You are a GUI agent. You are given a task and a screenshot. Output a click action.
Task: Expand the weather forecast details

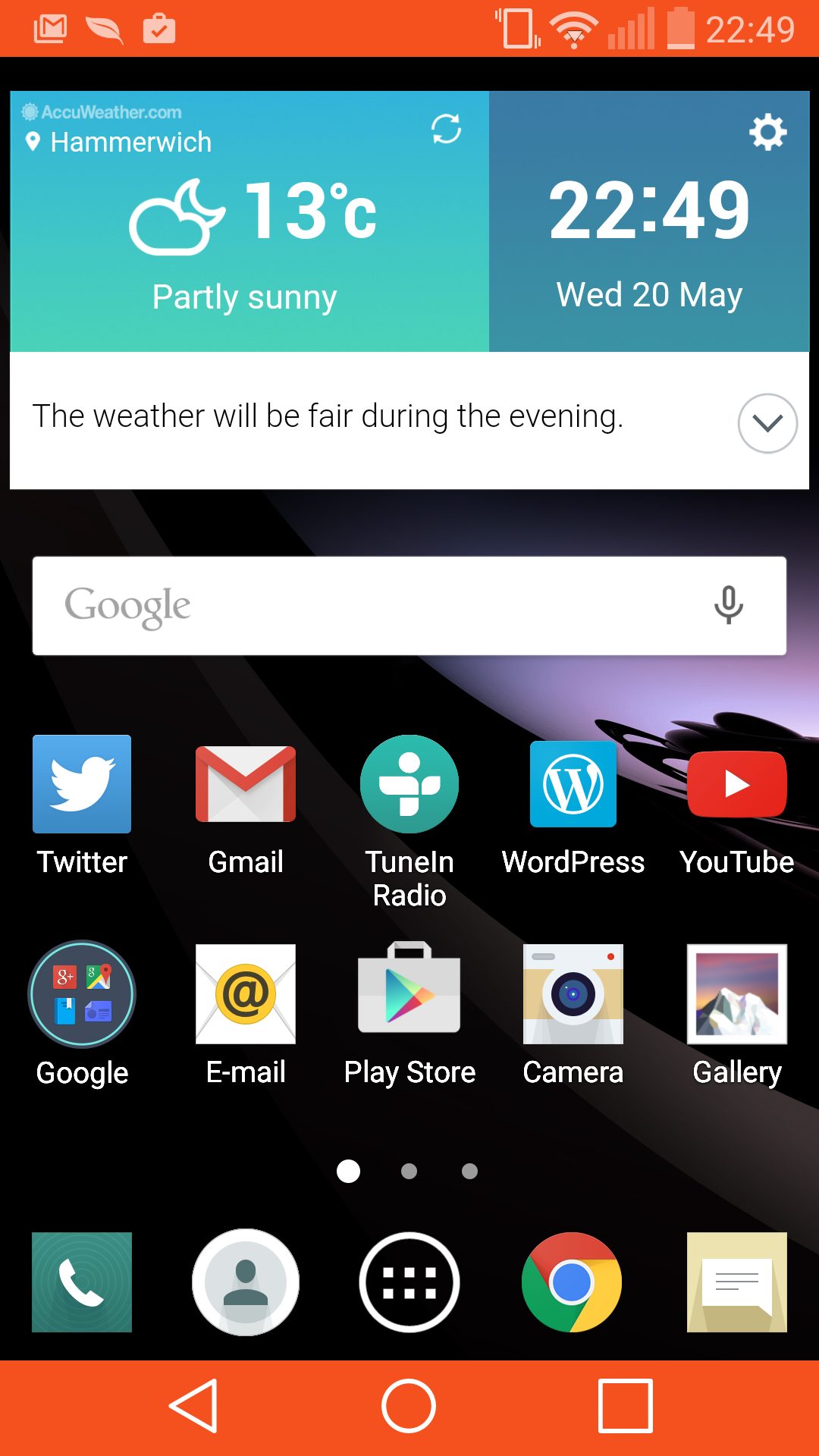[767, 423]
